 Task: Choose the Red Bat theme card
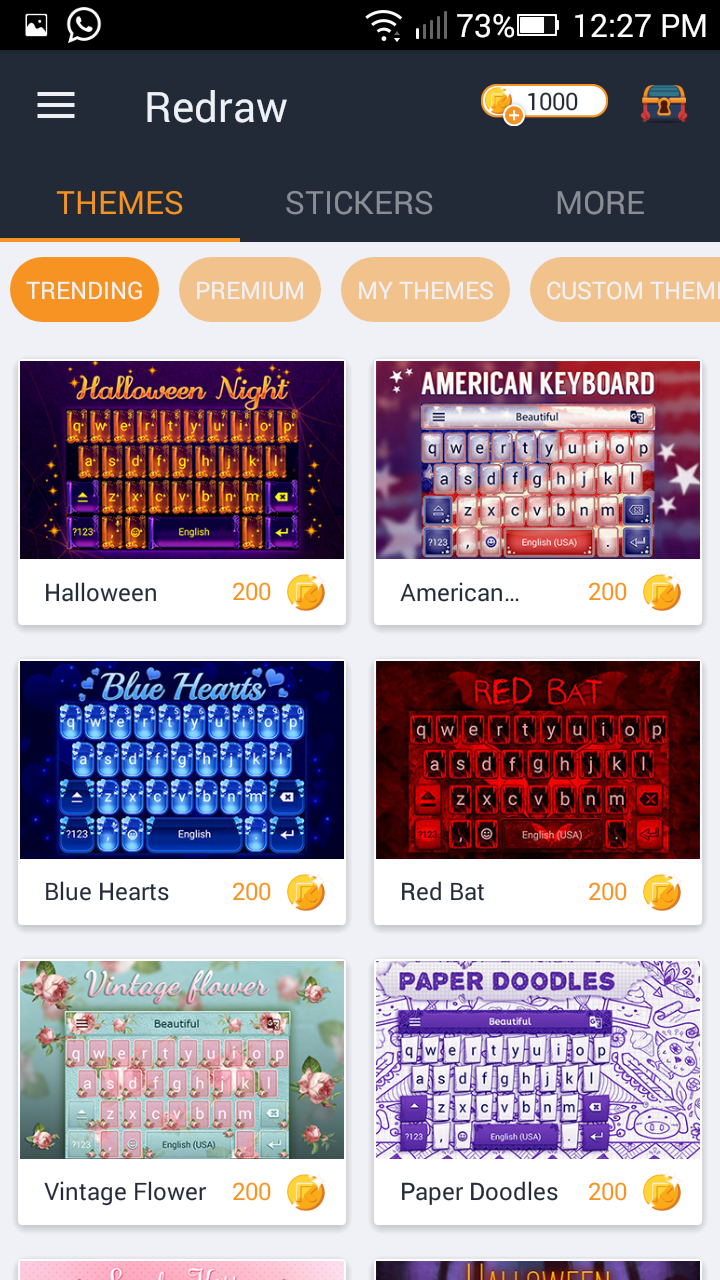pos(538,792)
